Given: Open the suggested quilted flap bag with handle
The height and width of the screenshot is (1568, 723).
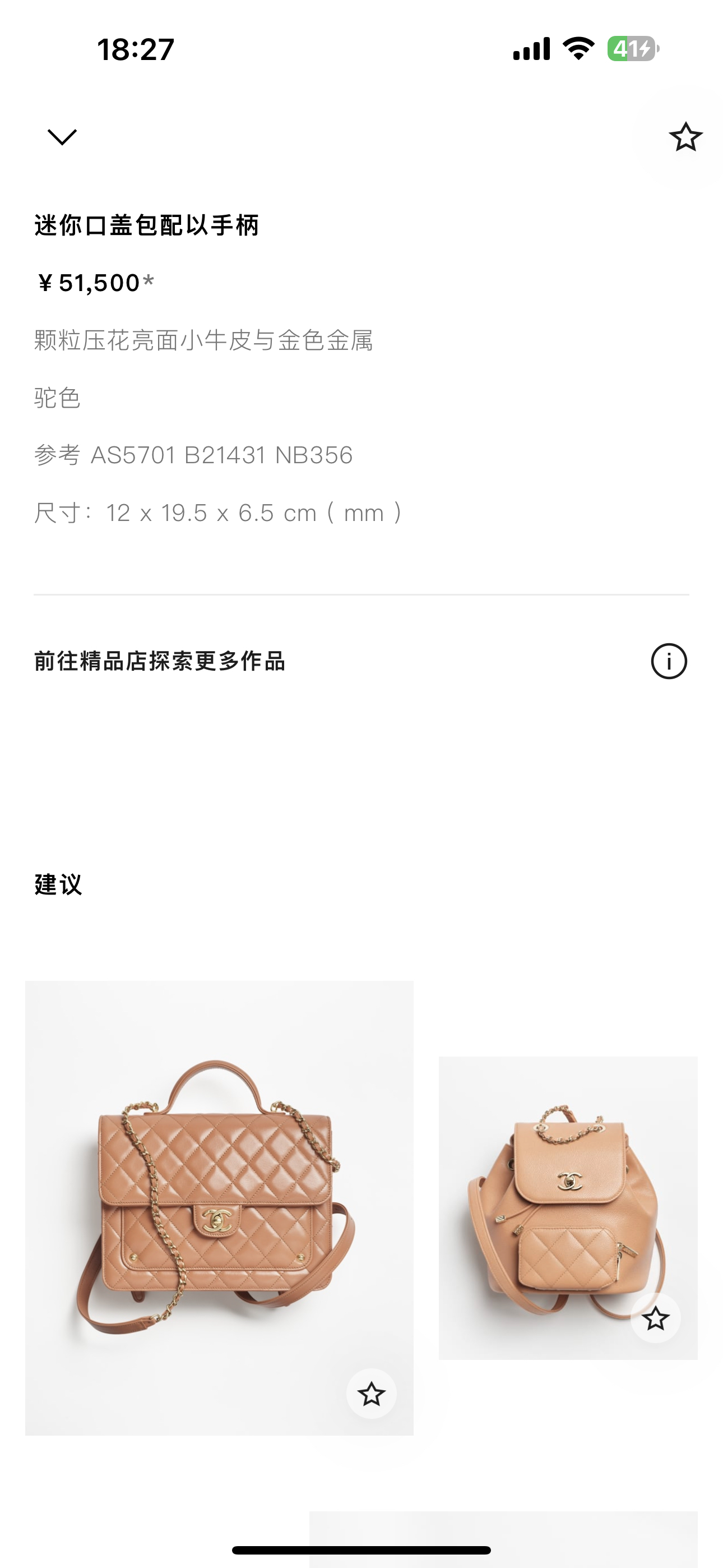Looking at the screenshot, I should [219, 1193].
